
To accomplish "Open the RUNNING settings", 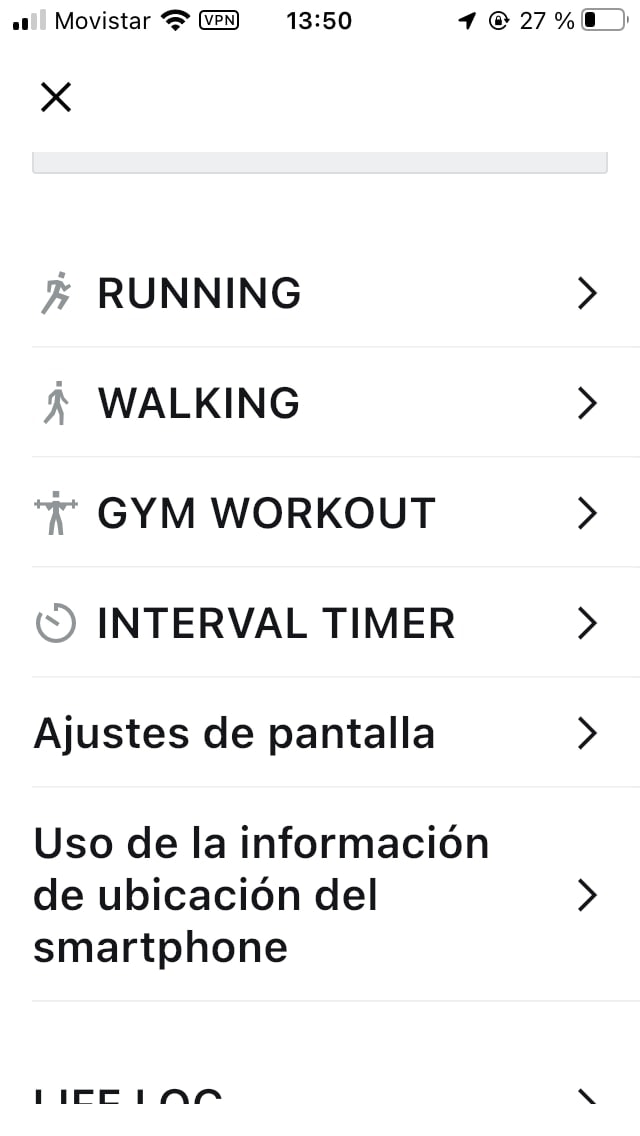I will click(x=318, y=293).
